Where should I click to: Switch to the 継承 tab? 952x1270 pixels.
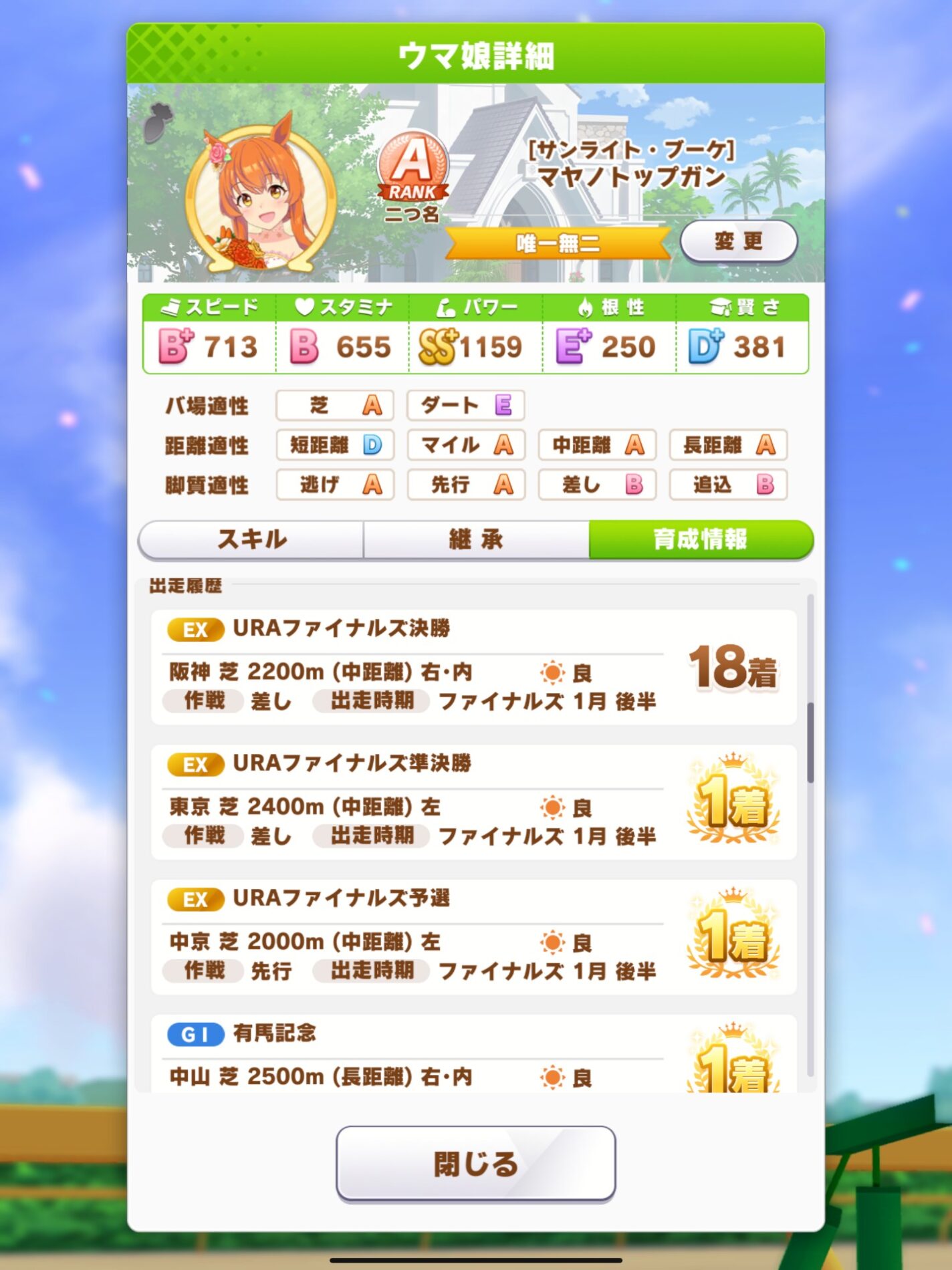point(476,539)
